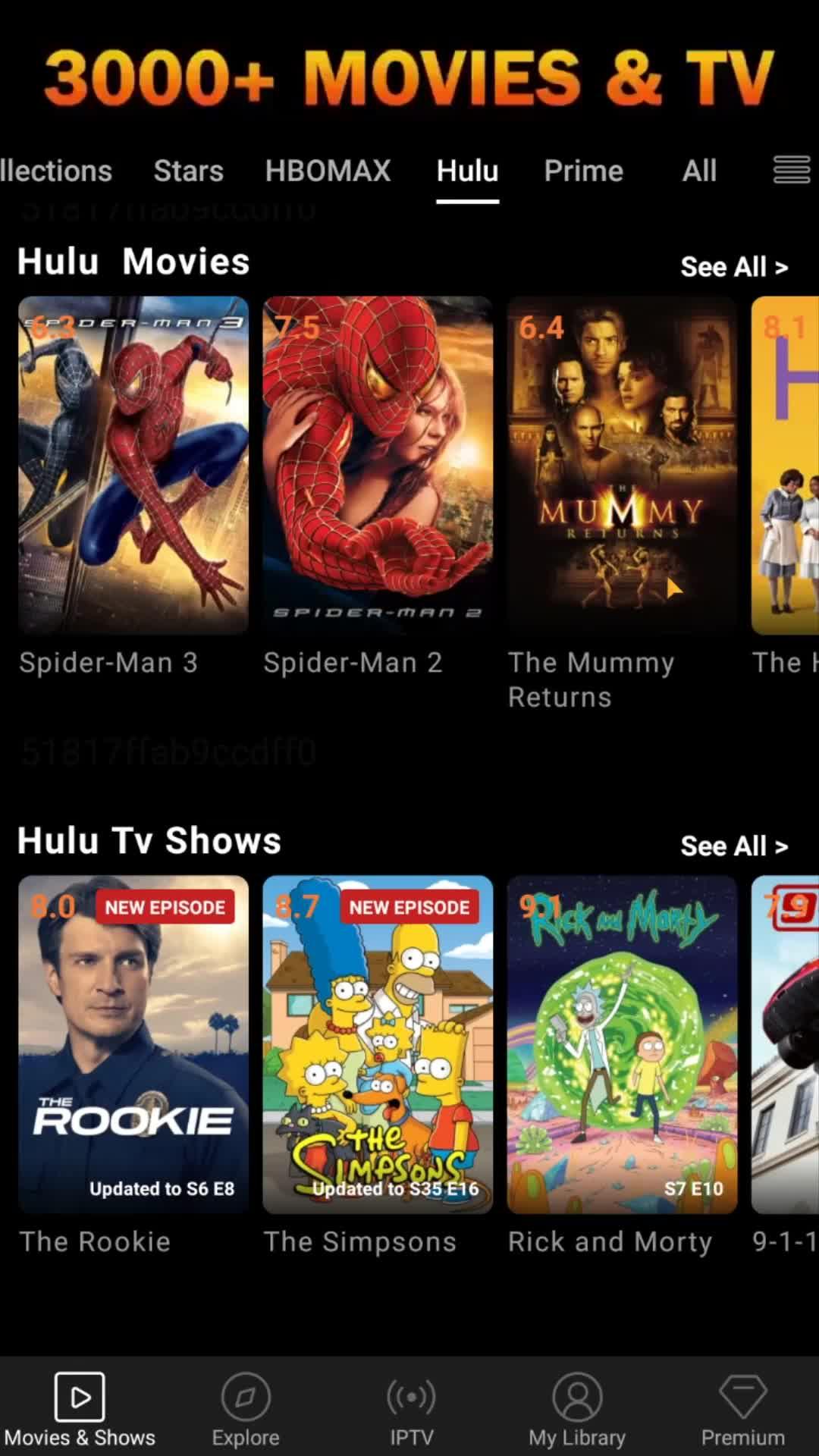Viewport: 819px width, 1456px height.
Task: Switch to the Collections tab
Action: [x=55, y=171]
